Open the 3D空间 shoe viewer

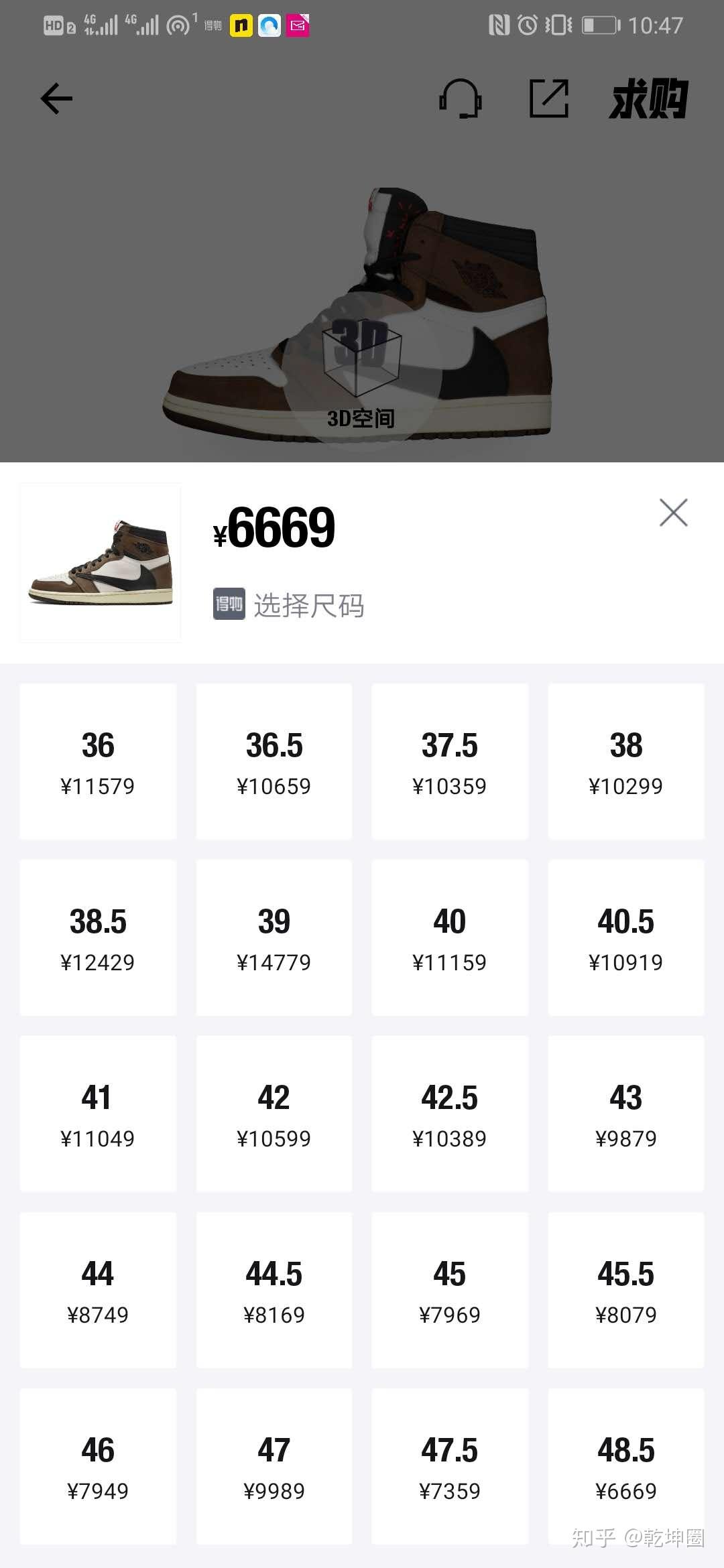click(361, 371)
